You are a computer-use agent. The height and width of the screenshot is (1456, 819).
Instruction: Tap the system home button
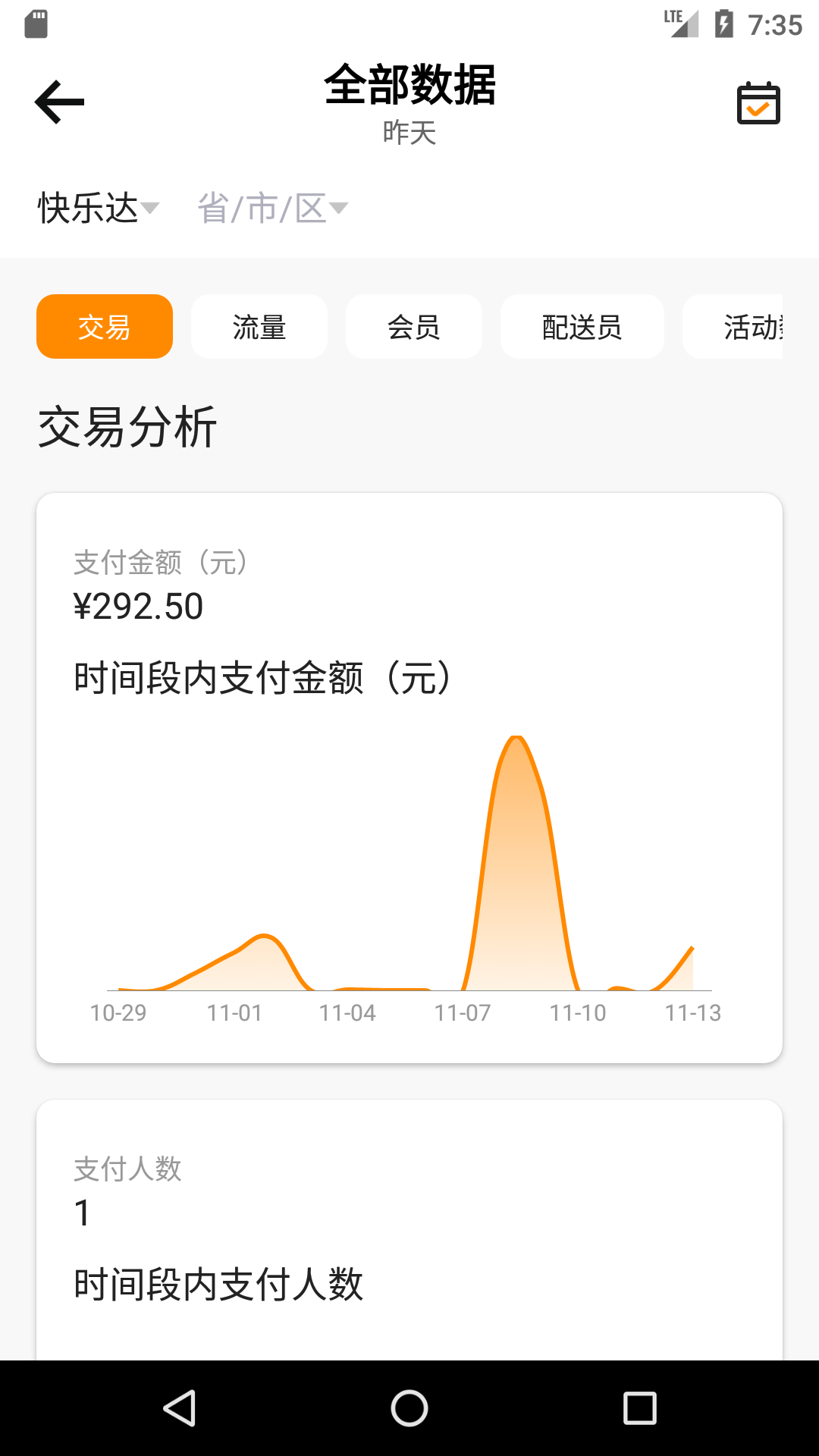point(409,1409)
